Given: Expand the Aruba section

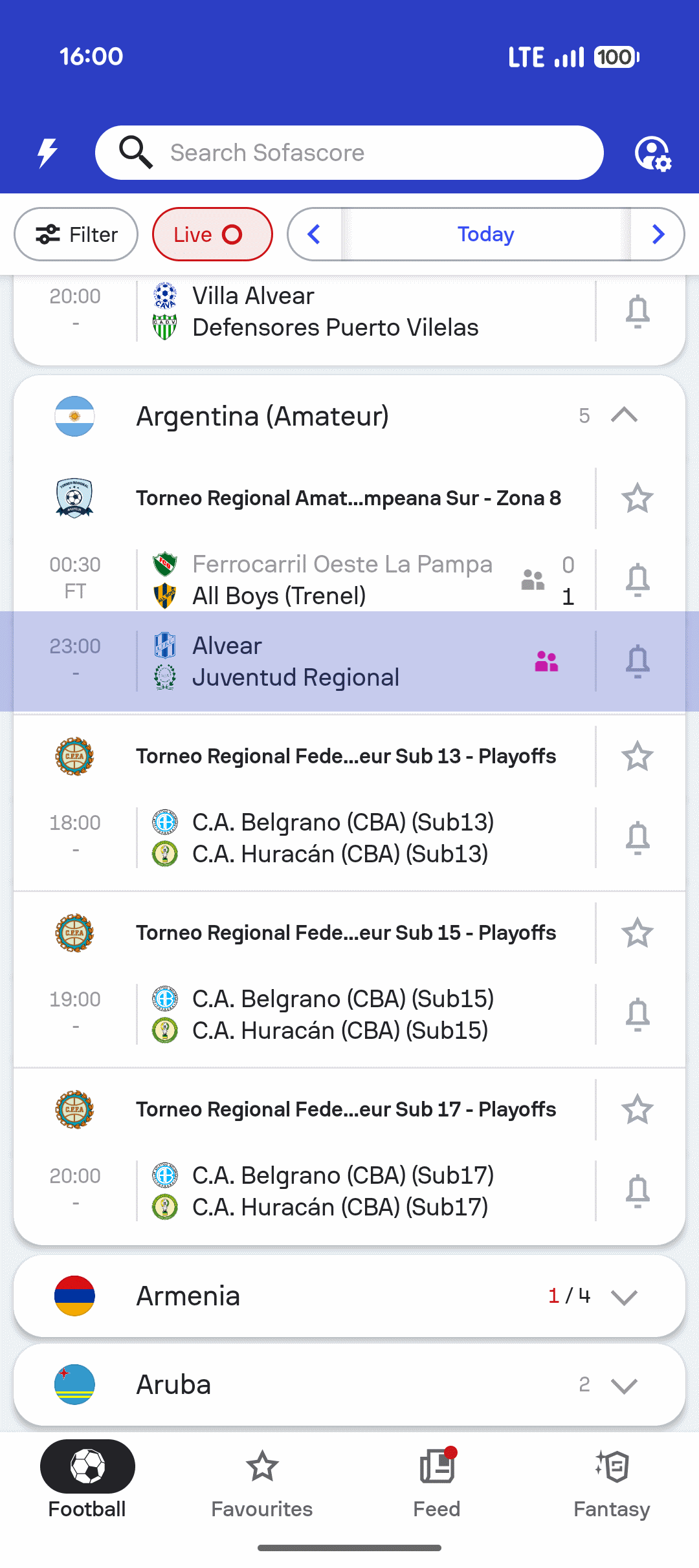Looking at the screenshot, I should click(x=624, y=1385).
